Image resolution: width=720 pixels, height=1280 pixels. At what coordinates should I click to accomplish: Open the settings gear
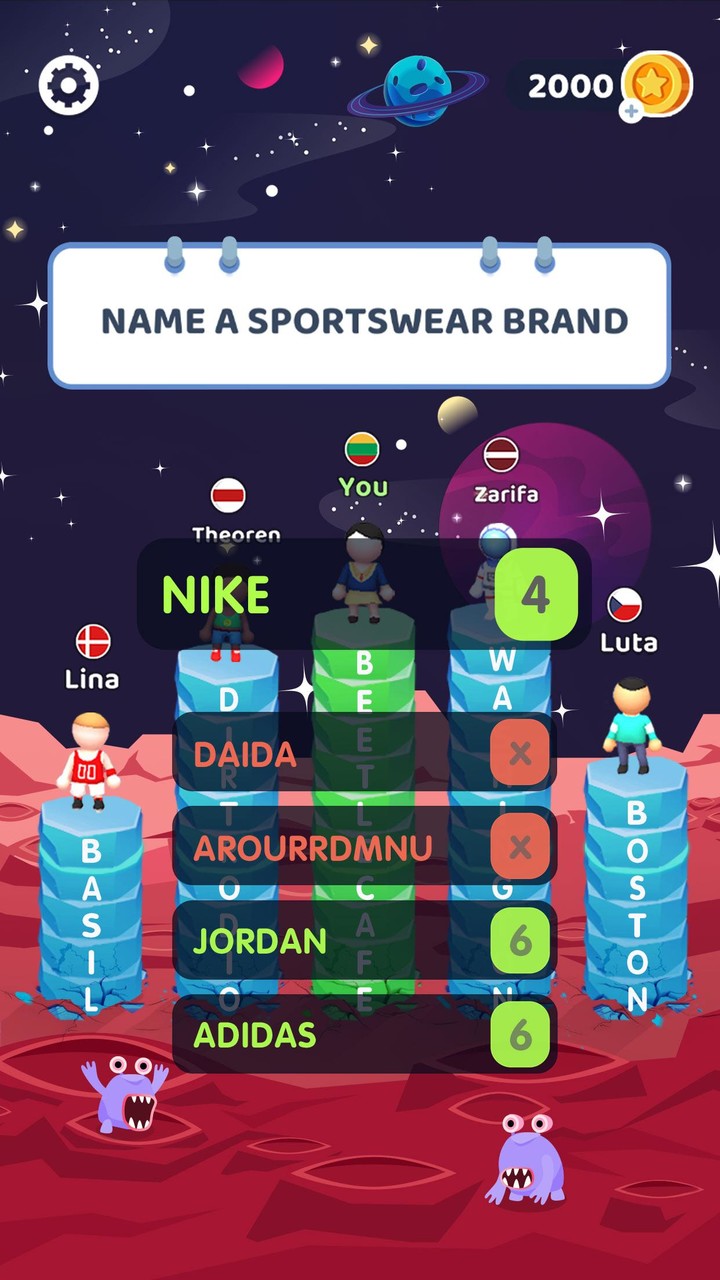[x=68, y=85]
